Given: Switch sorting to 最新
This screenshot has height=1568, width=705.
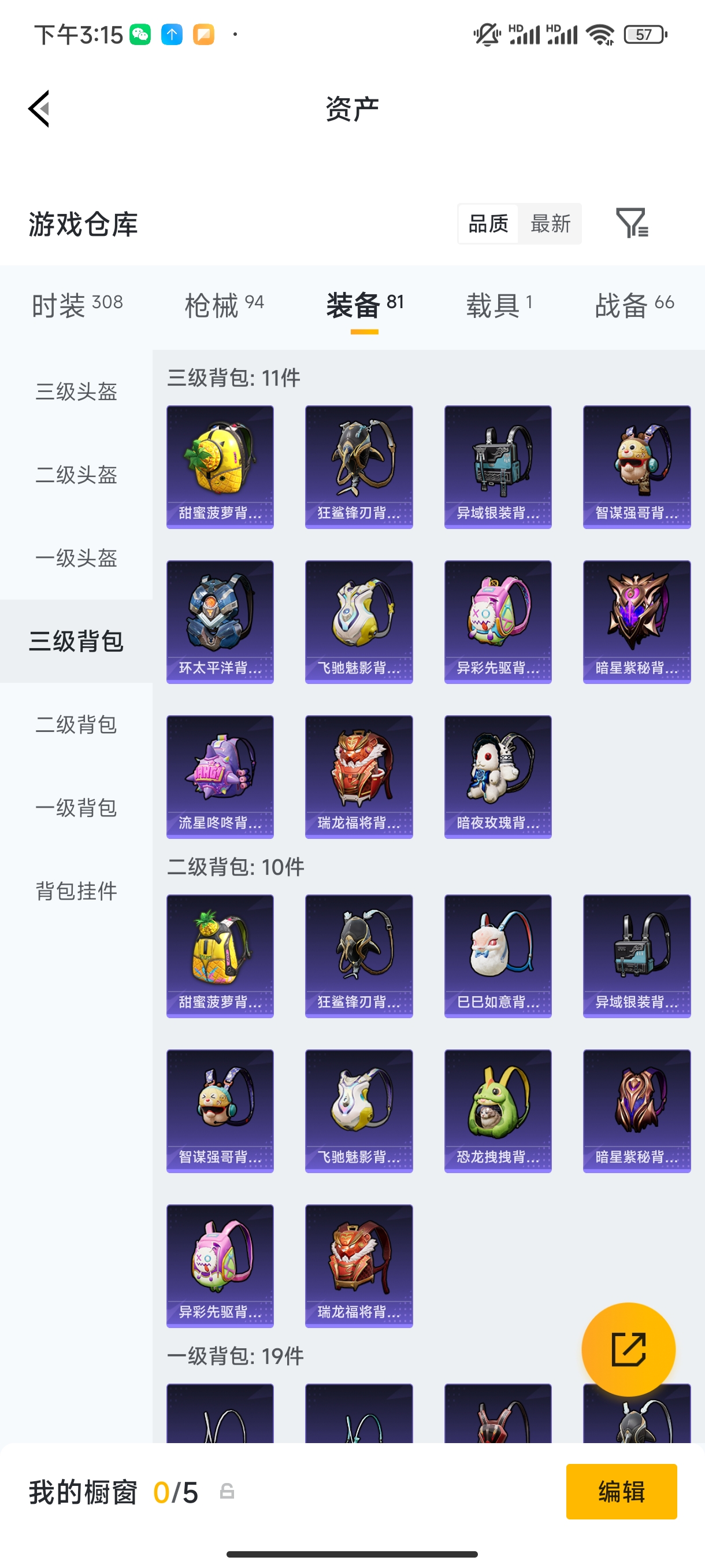Looking at the screenshot, I should click(x=551, y=224).
